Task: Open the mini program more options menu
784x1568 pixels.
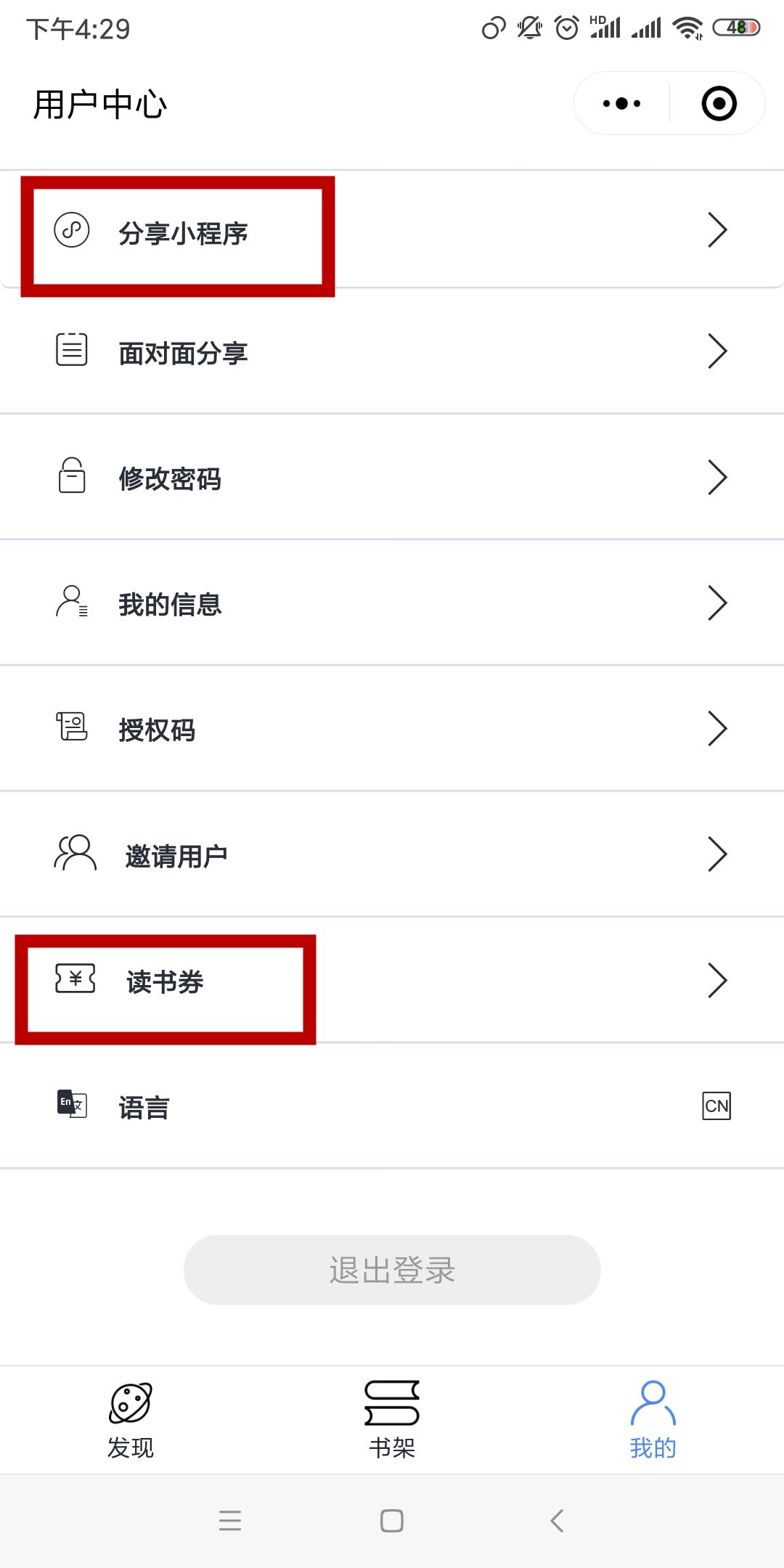Action: point(622,104)
